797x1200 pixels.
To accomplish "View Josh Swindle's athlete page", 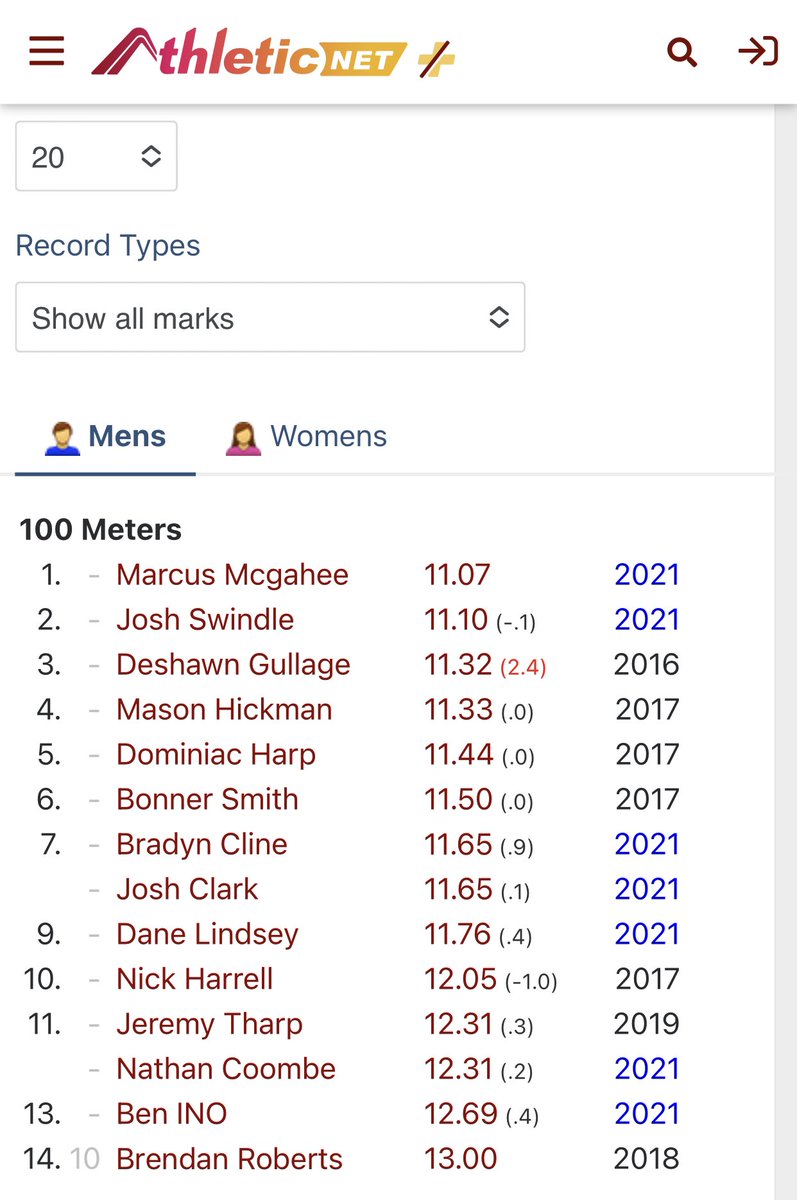I will pos(205,620).
